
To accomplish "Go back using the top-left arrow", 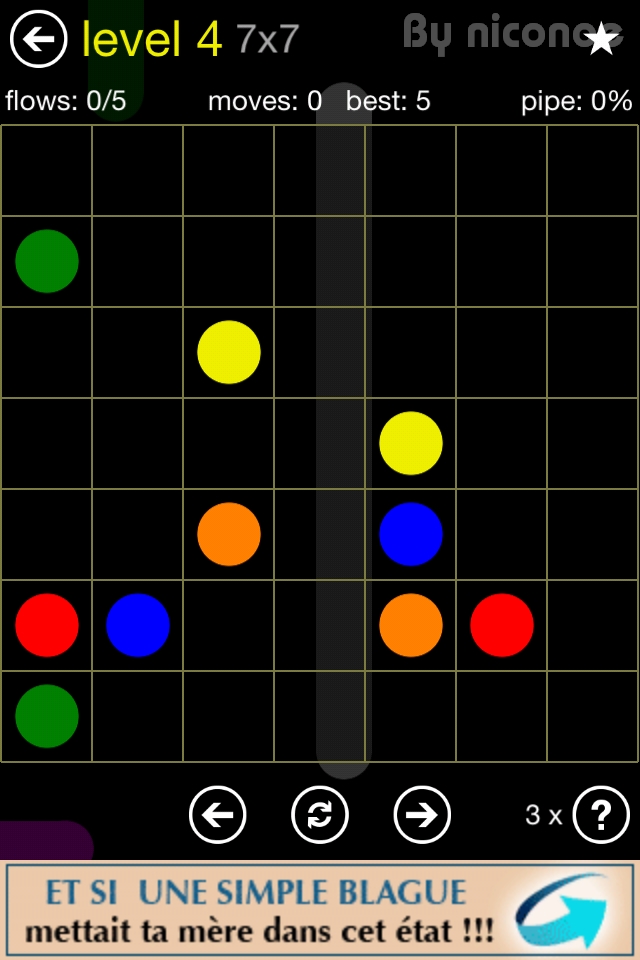I will 38,39.
